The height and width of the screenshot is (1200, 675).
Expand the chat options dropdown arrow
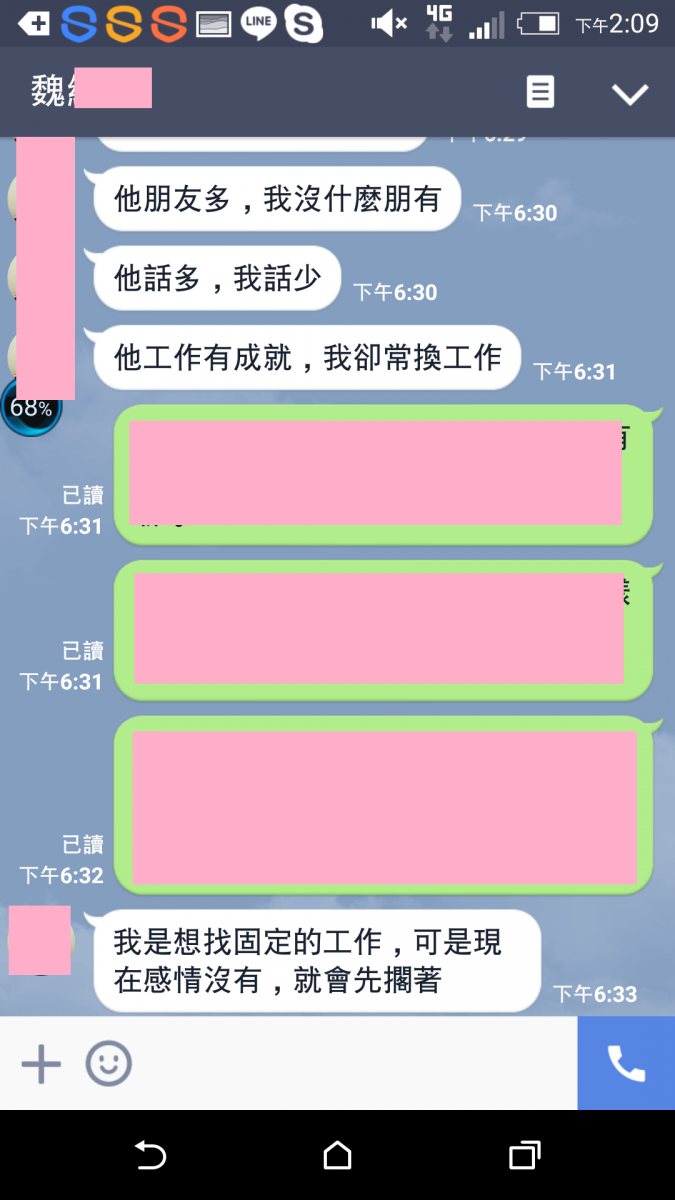click(630, 94)
